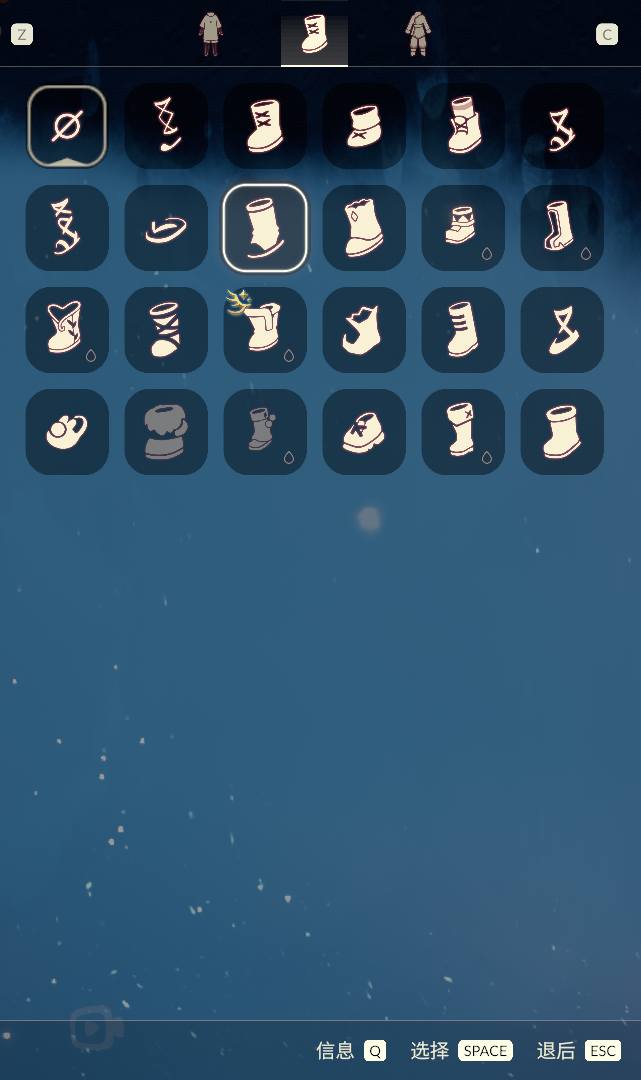
Task: Go back with the 退后 ESC button
Action: tap(579, 1050)
